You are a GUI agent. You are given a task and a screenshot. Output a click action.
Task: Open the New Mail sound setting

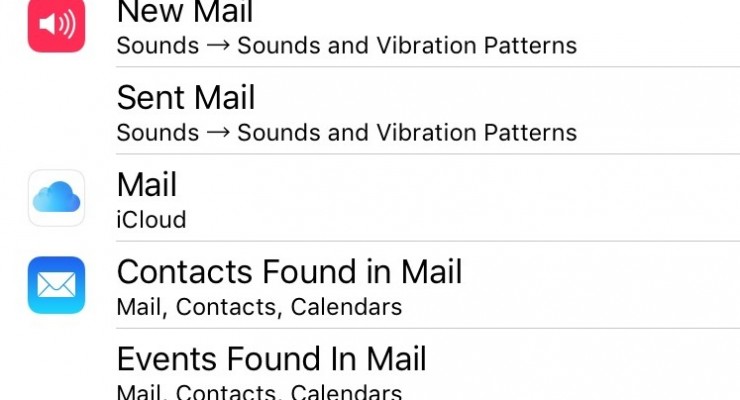tap(346, 28)
